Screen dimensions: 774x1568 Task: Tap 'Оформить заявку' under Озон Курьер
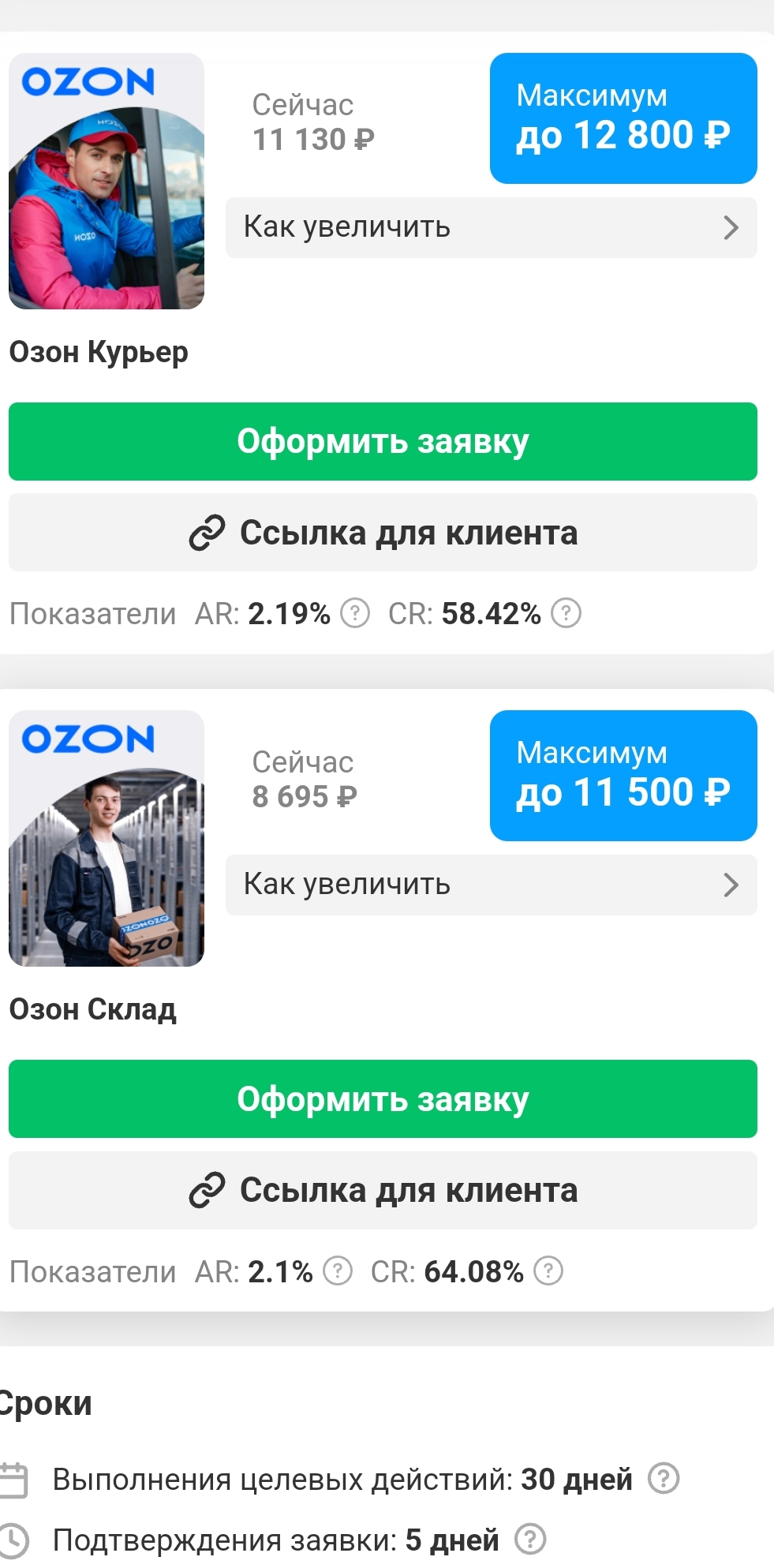(383, 441)
